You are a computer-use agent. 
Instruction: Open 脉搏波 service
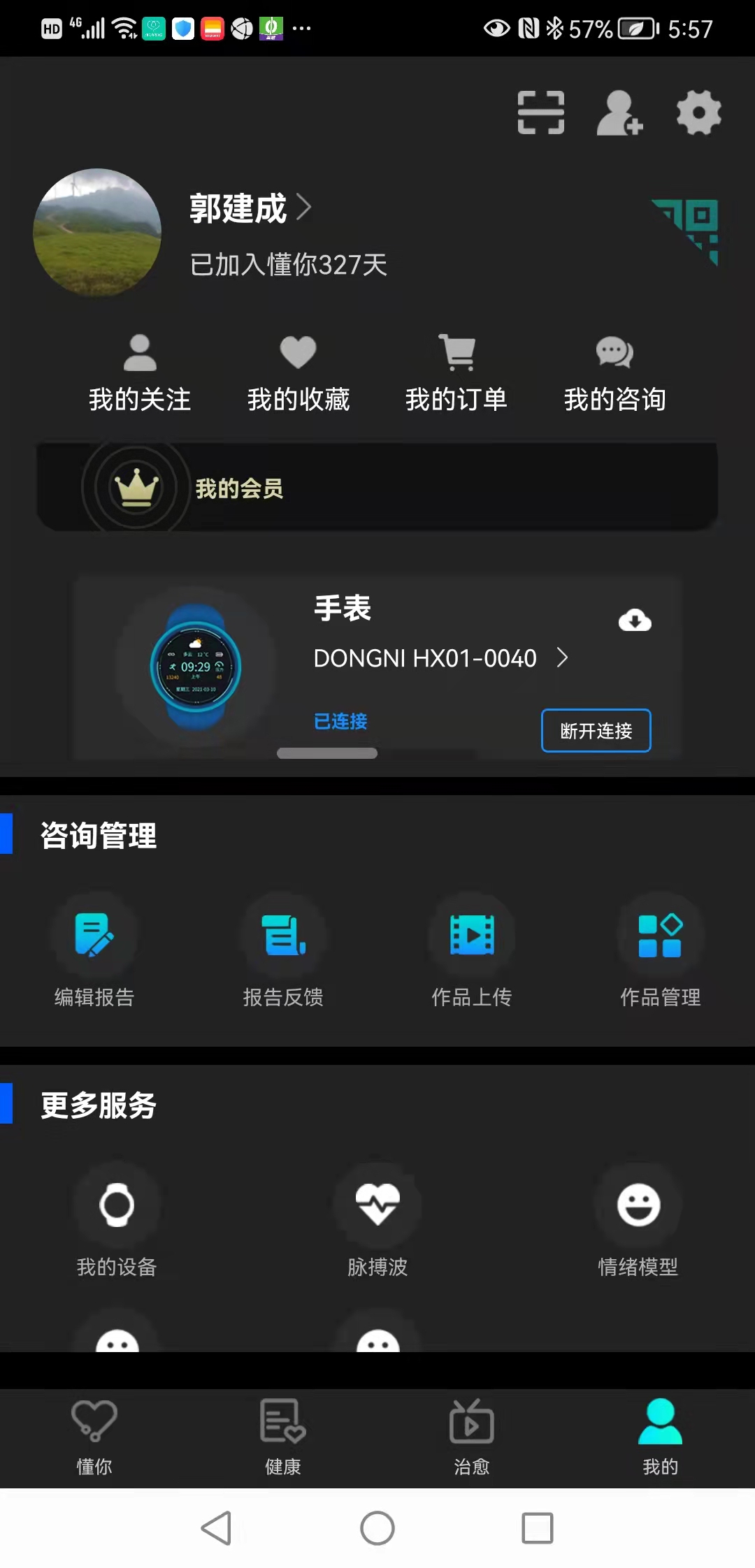(377, 1220)
